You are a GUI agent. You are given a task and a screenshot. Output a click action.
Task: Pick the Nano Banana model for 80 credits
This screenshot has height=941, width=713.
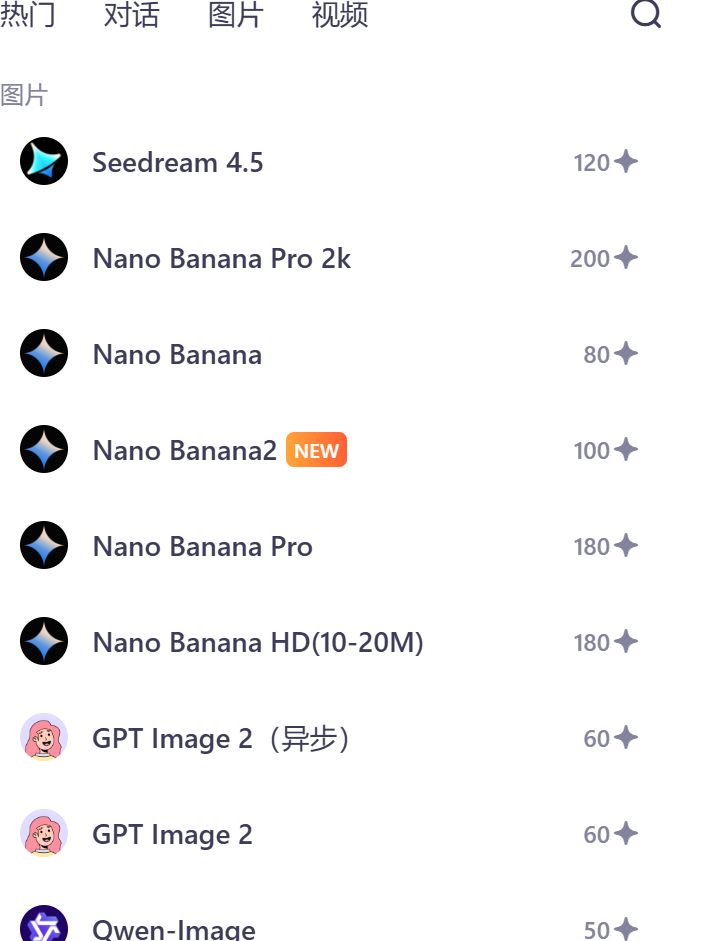point(177,354)
